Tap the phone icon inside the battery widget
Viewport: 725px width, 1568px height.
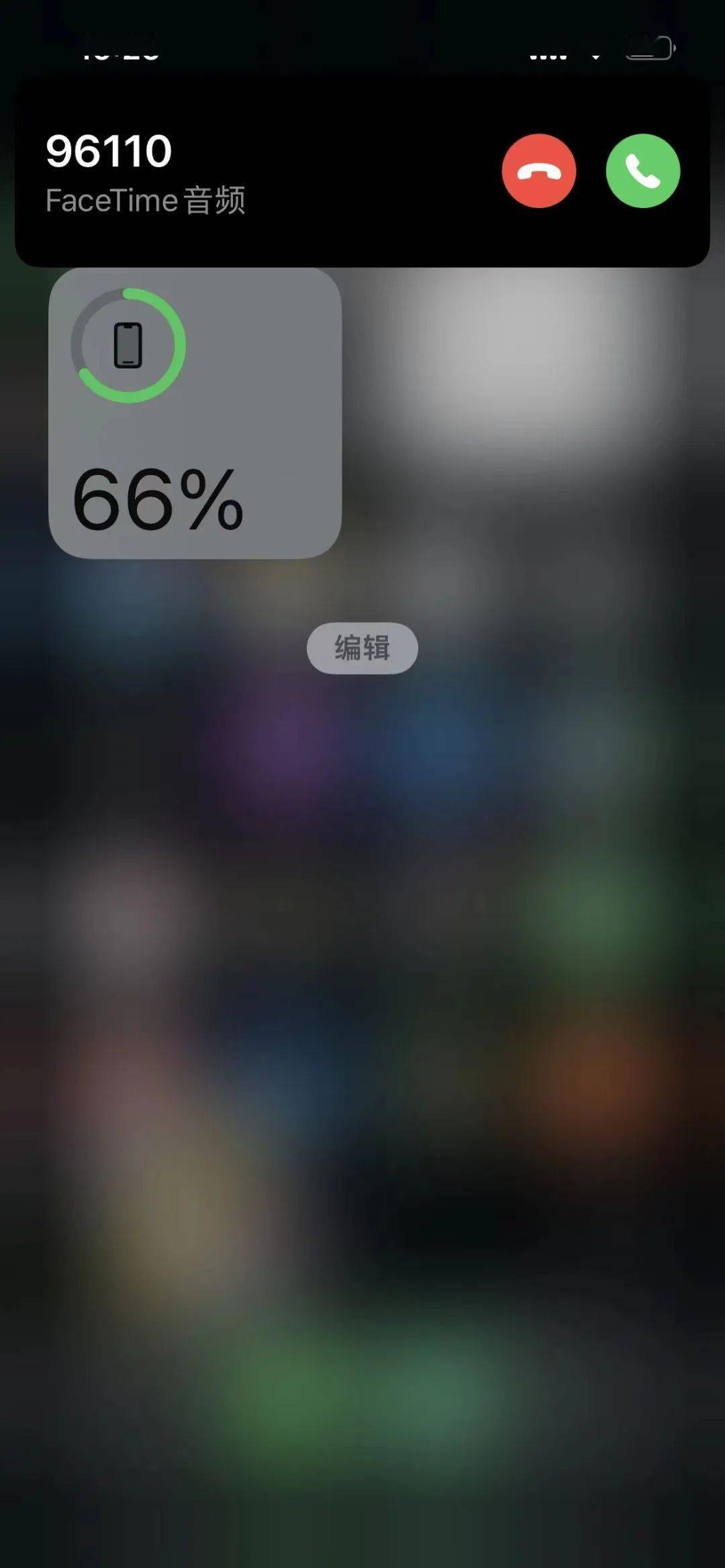pos(129,344)
